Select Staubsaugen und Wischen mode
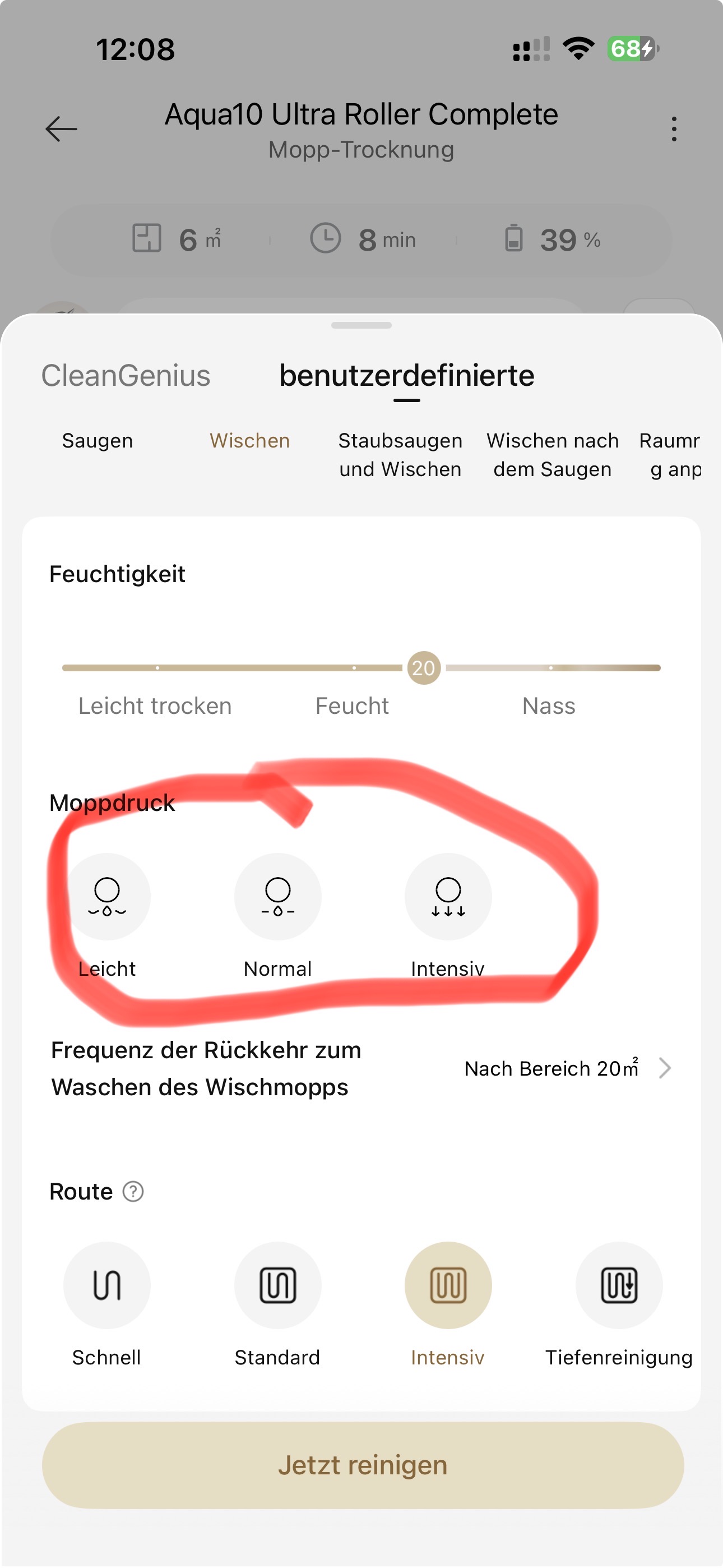Viewport: 723px width, 1568px height. [400, 455]
